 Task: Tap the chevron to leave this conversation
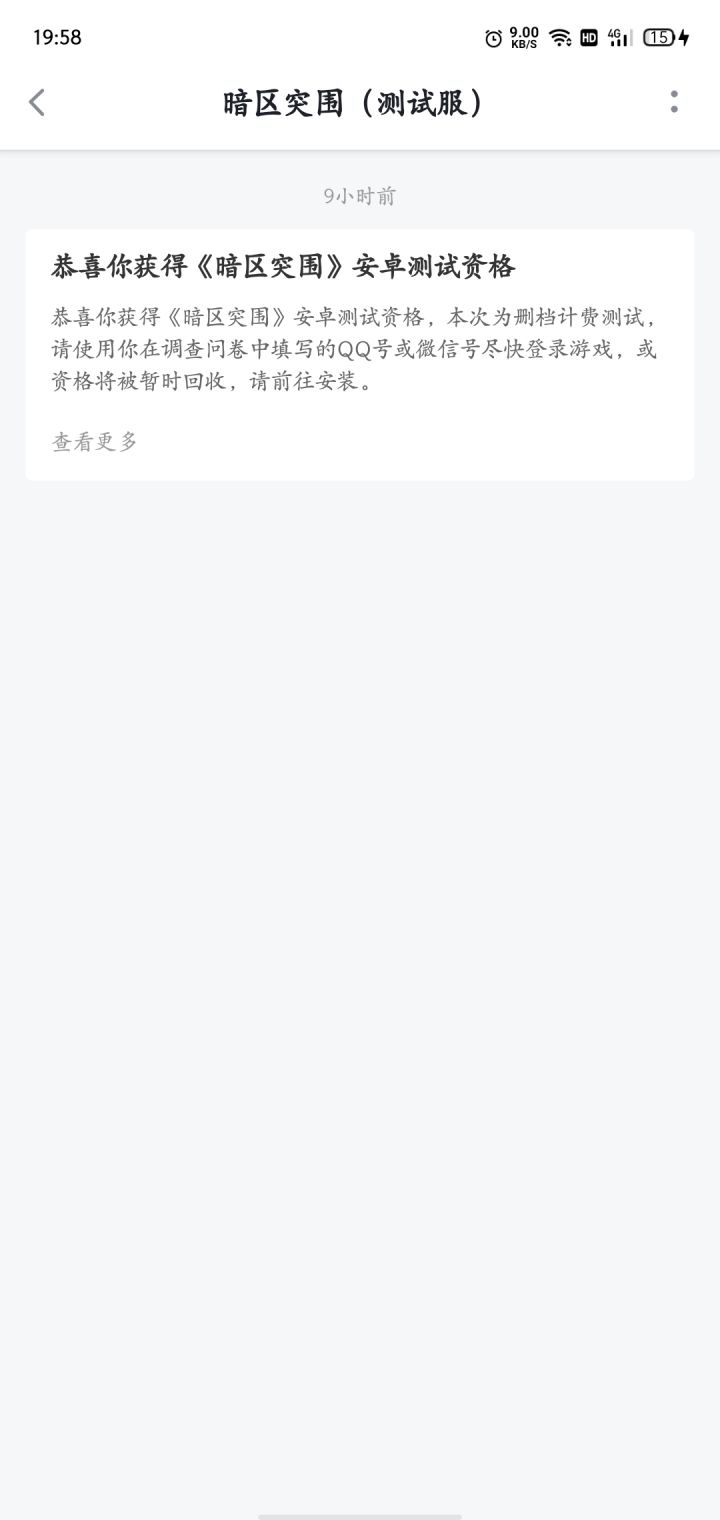tap(37, 102)
